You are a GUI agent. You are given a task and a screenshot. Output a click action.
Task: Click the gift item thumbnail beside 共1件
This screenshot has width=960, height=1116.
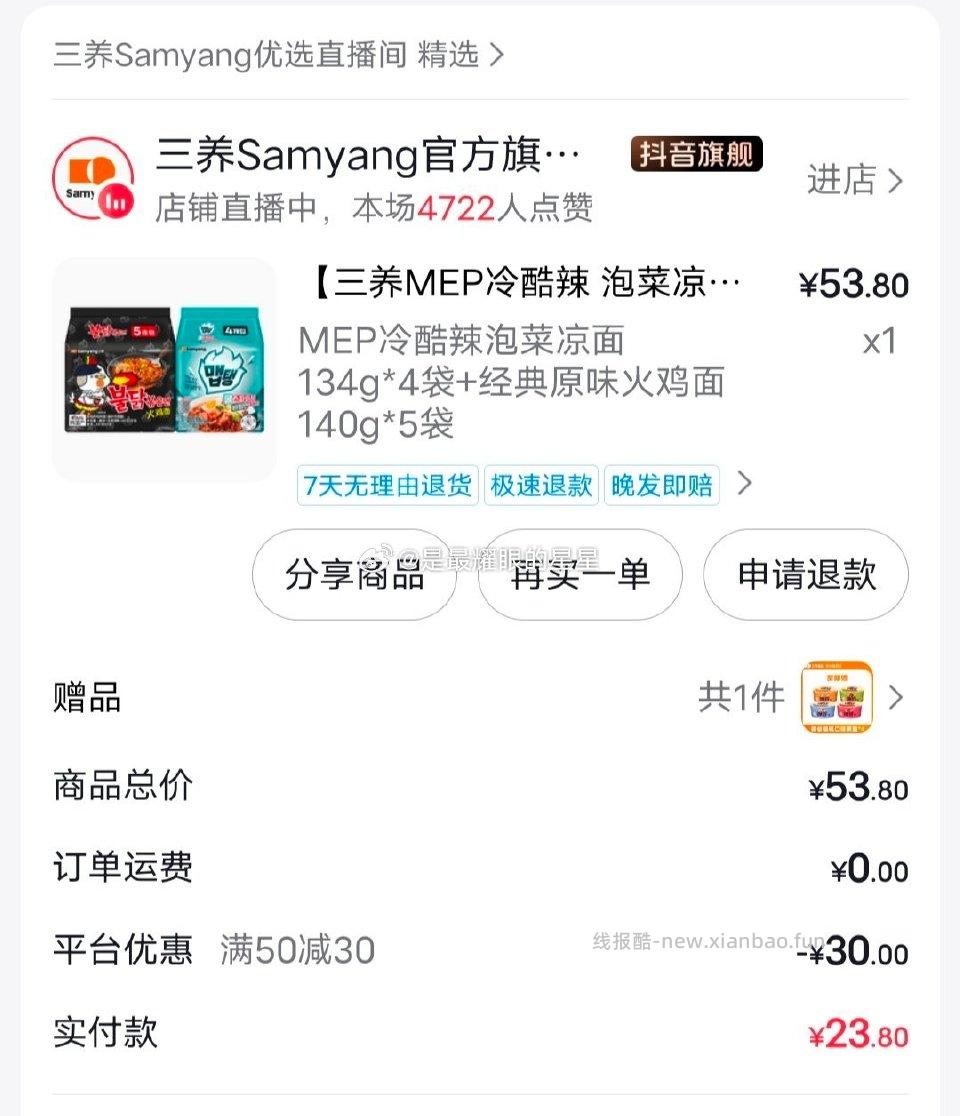[836, 697]
